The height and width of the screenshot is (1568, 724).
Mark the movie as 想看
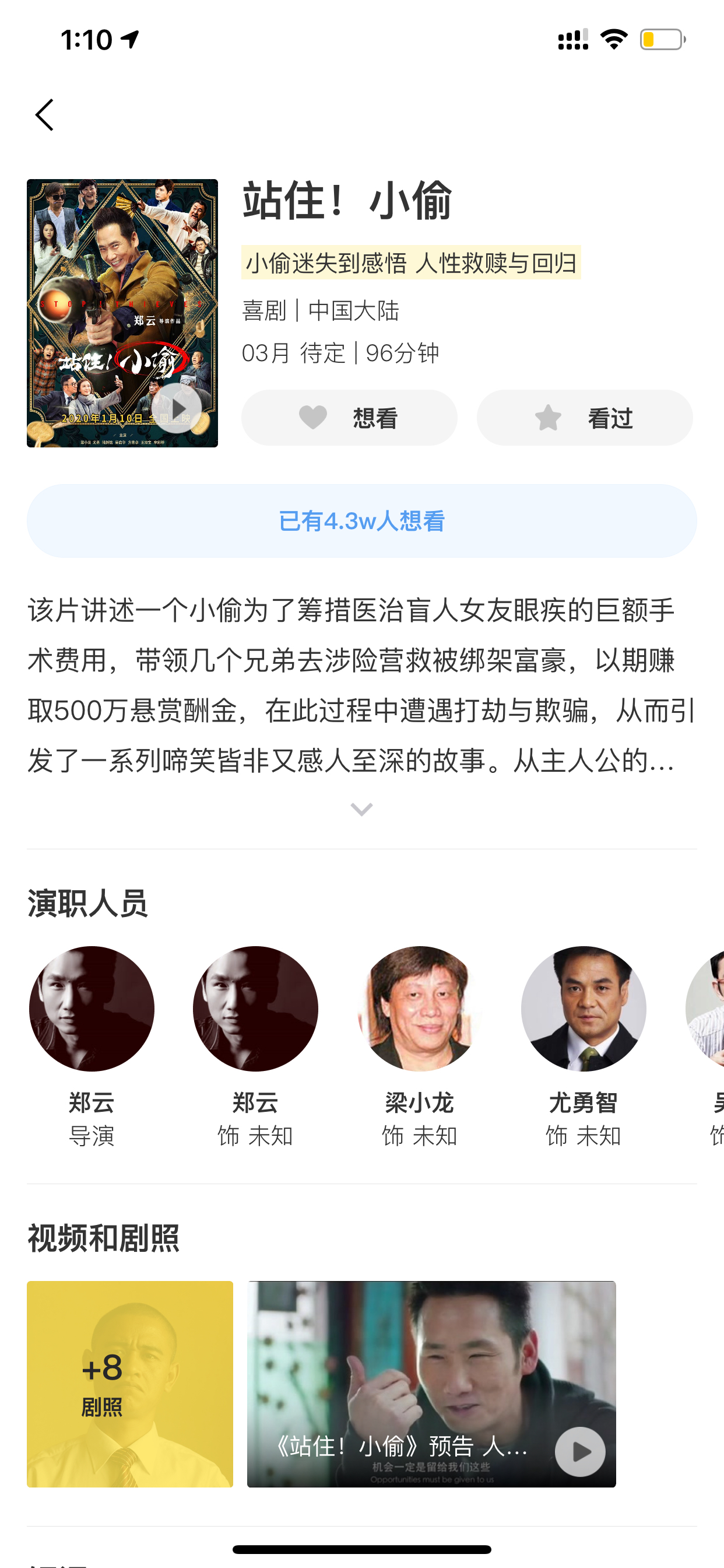[349, 418]
